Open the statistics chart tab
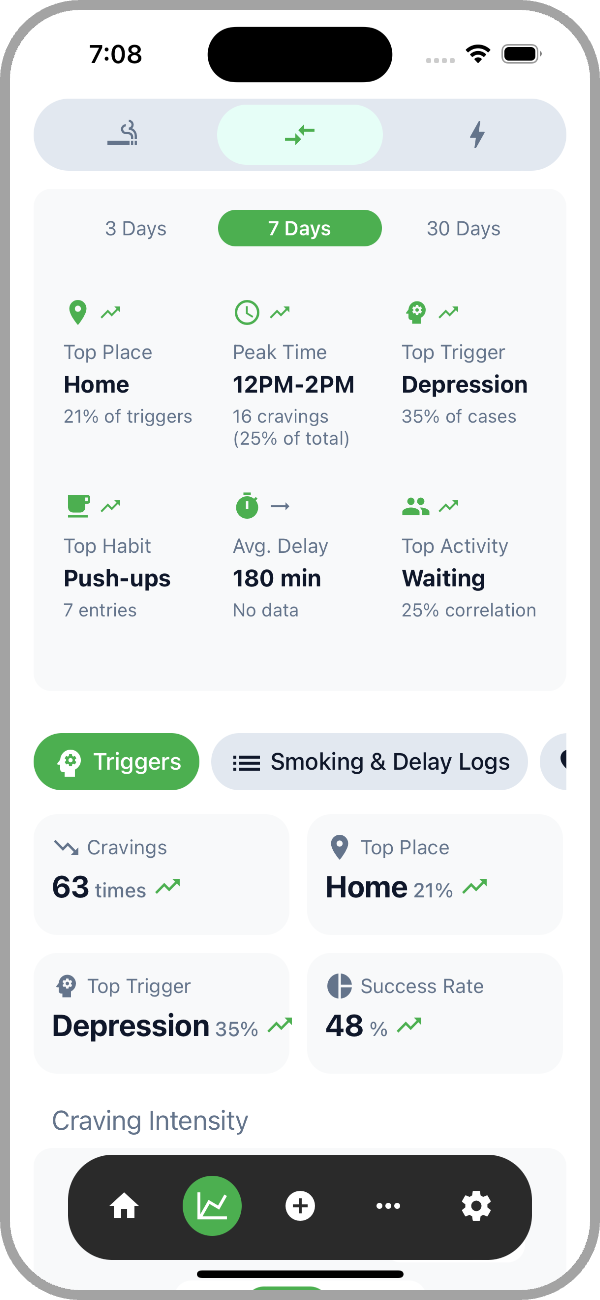 click(x=212, y=1207)
